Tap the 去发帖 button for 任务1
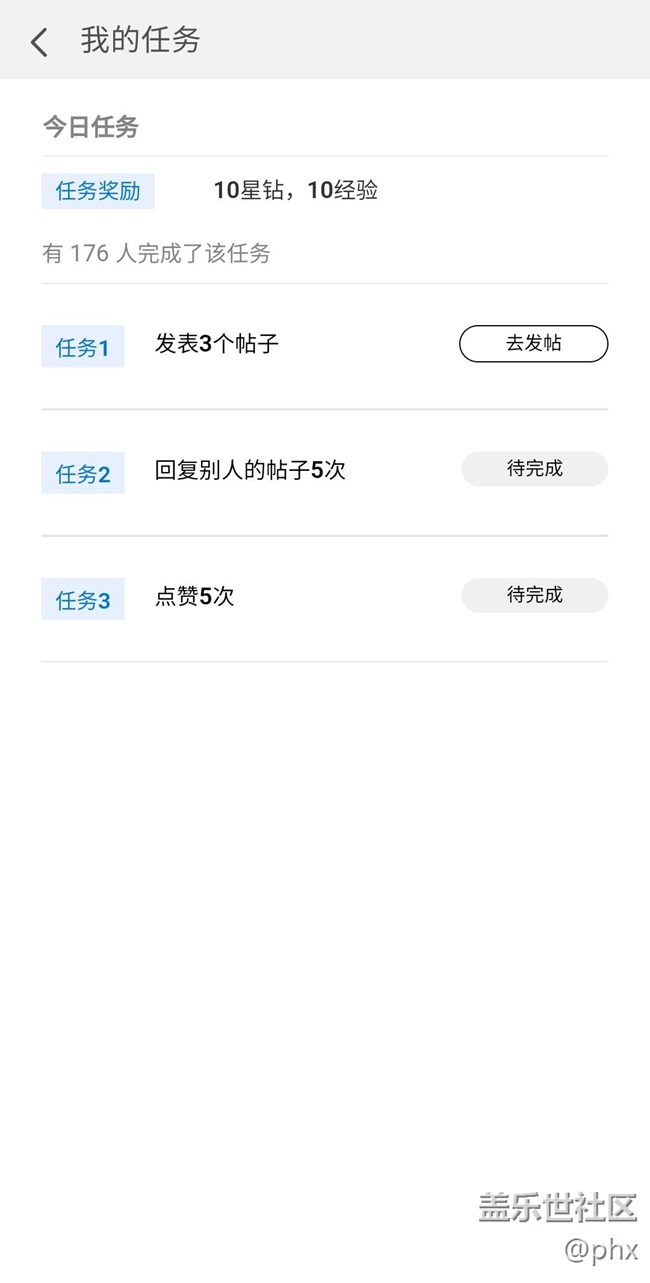The height and width of the screenshot is (1283, 650). click(533, 343)
